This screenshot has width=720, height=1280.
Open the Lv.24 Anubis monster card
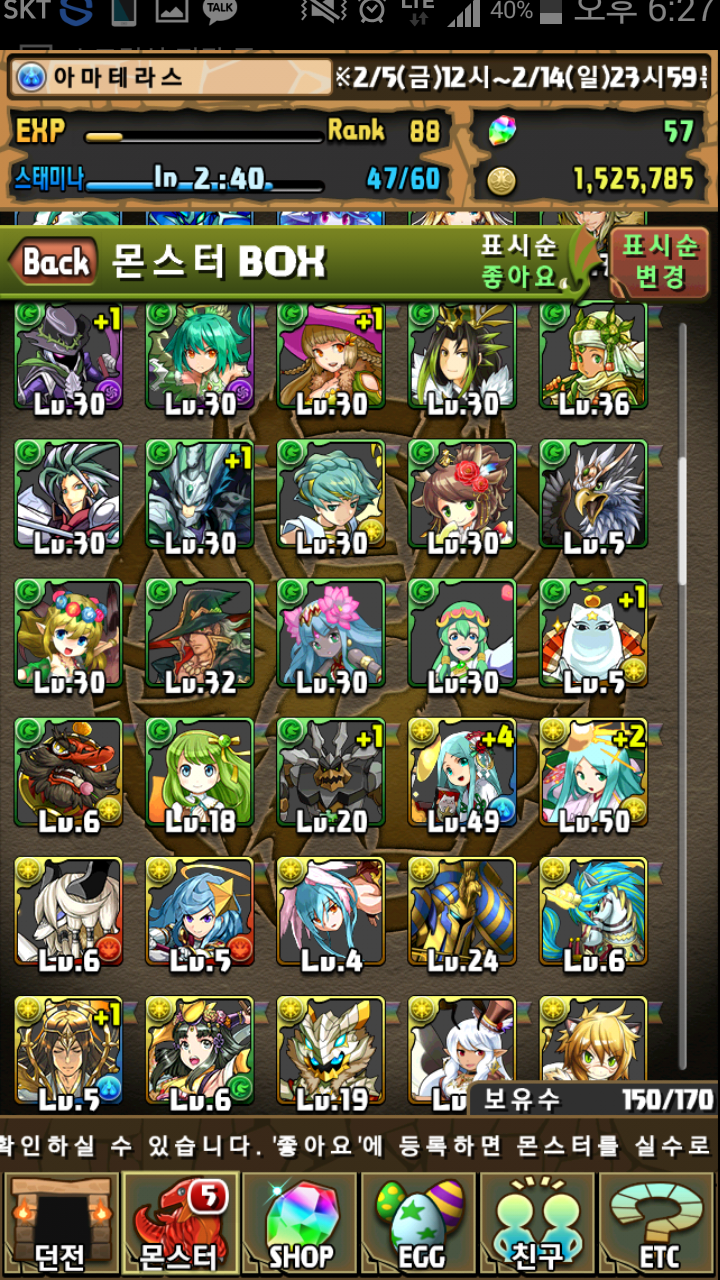[x=462, y=911]
